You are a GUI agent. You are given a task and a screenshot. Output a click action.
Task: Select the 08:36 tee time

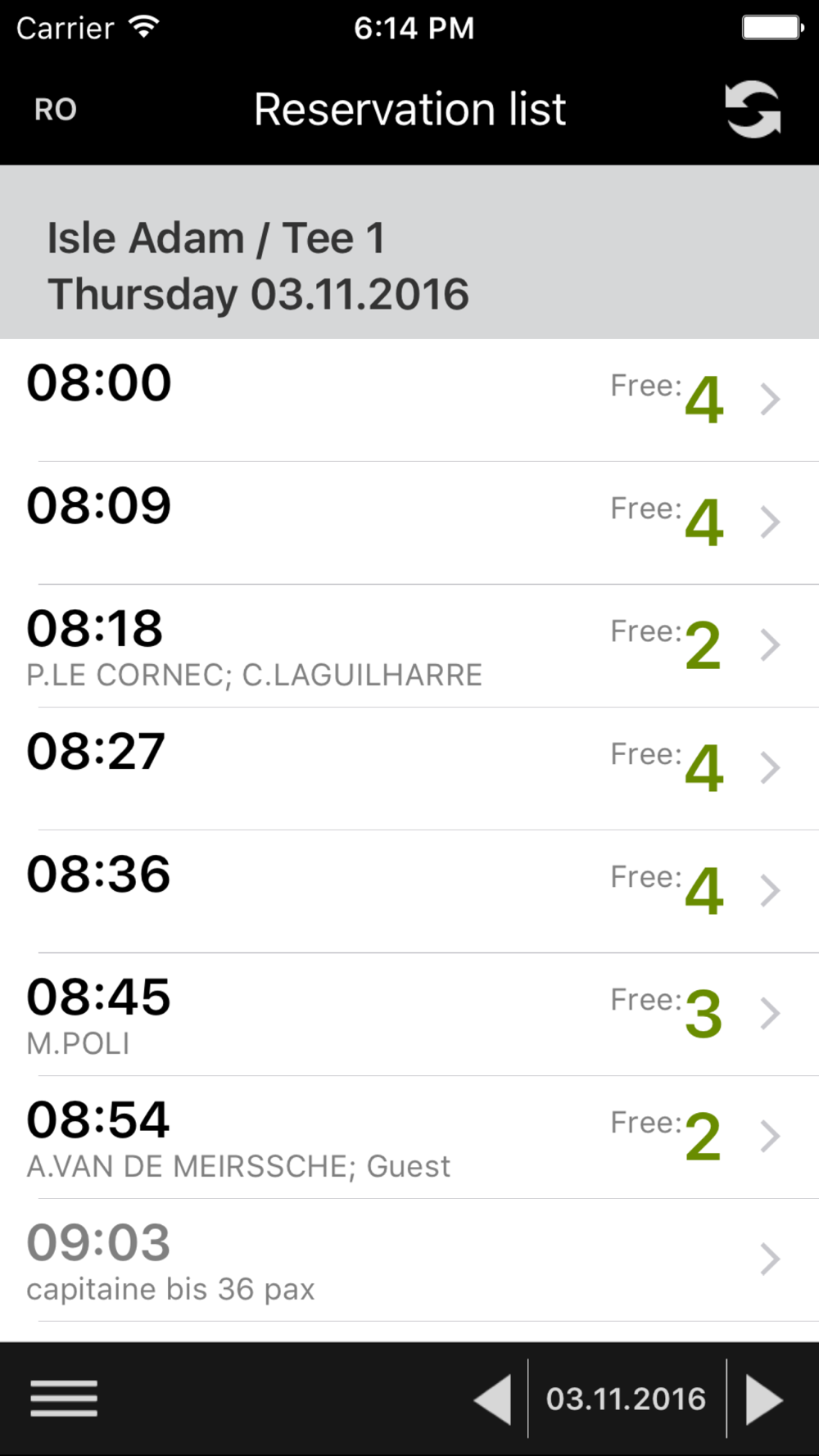click(409, 892)
